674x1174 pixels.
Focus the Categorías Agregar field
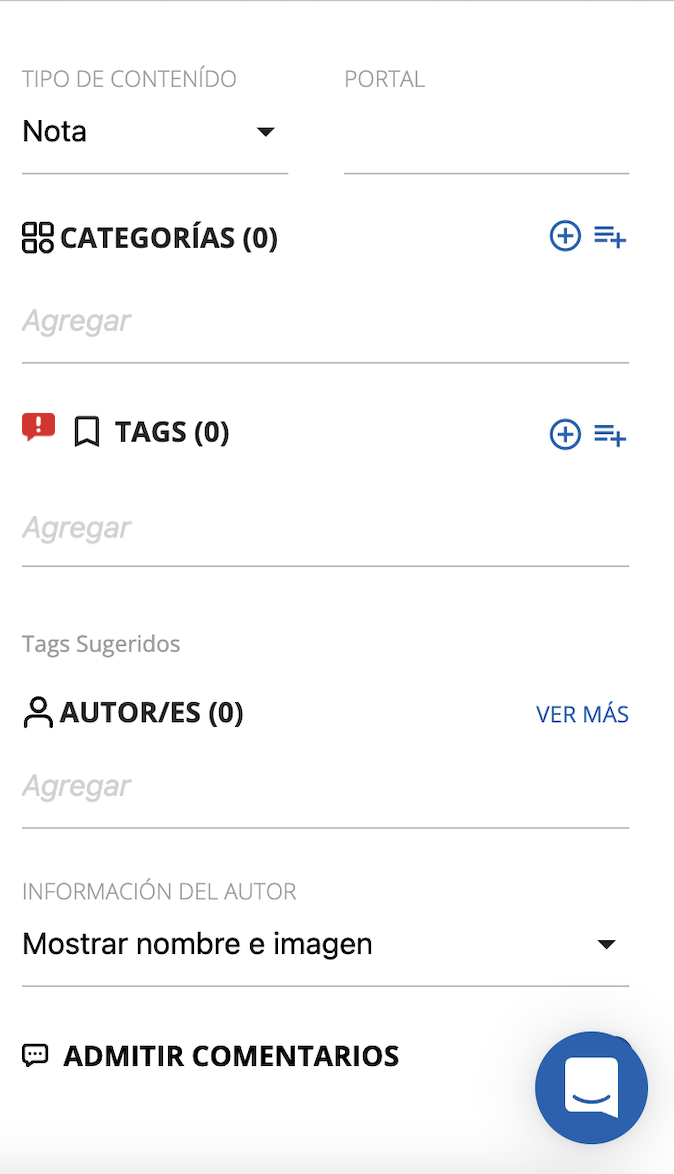pos(324,322)
